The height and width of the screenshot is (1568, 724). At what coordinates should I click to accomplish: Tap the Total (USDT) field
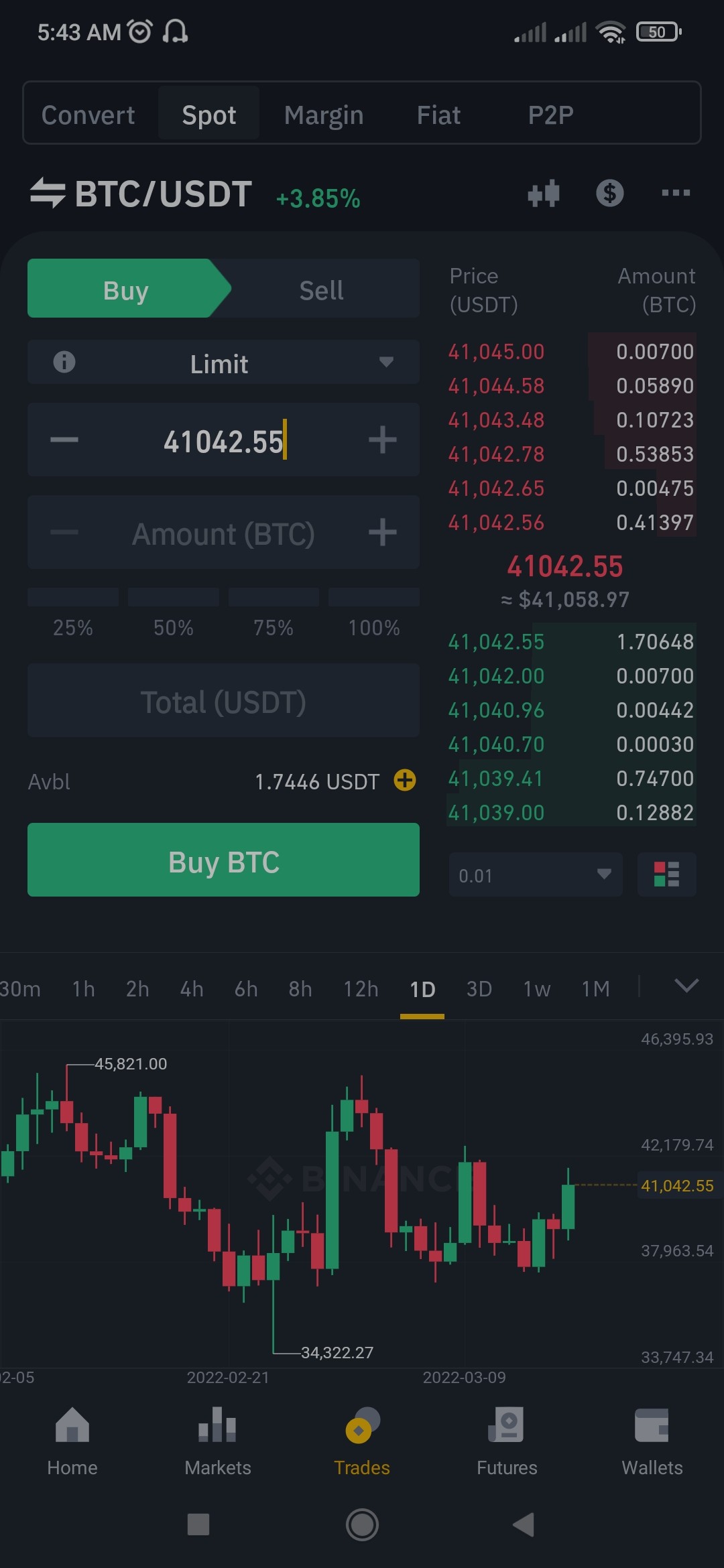click(x=223, y=701)
